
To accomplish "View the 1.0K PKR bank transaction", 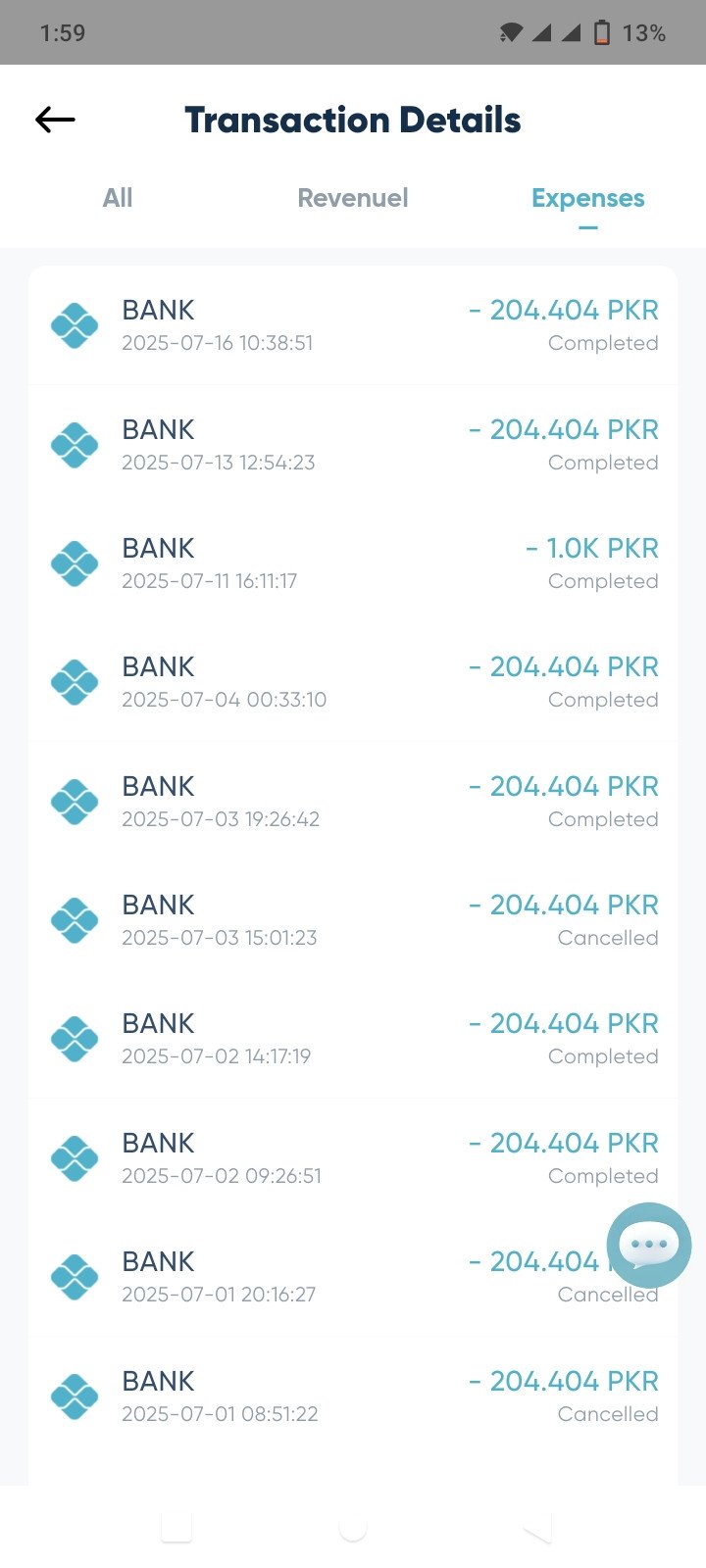I will tap(353, 563).
